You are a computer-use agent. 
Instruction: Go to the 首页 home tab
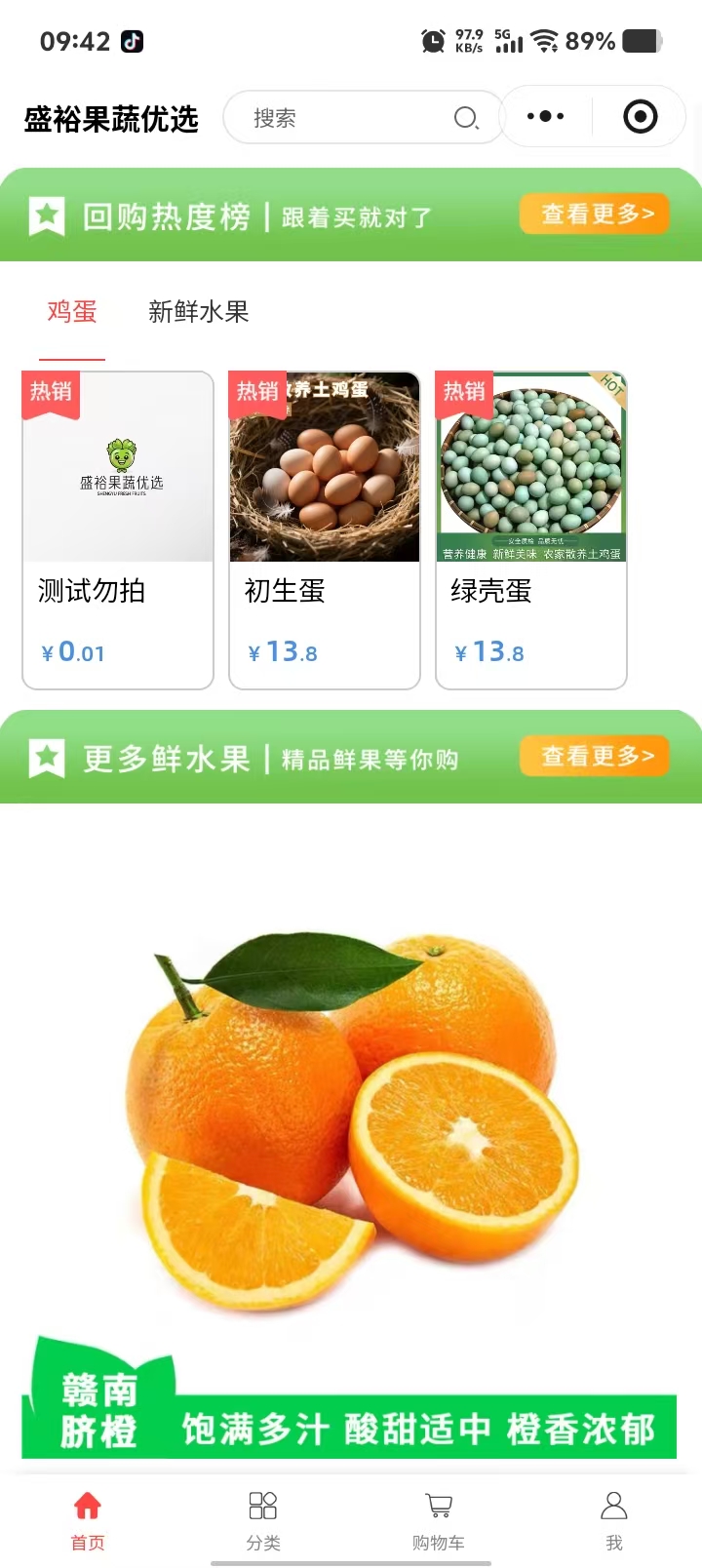[88, 1519]
